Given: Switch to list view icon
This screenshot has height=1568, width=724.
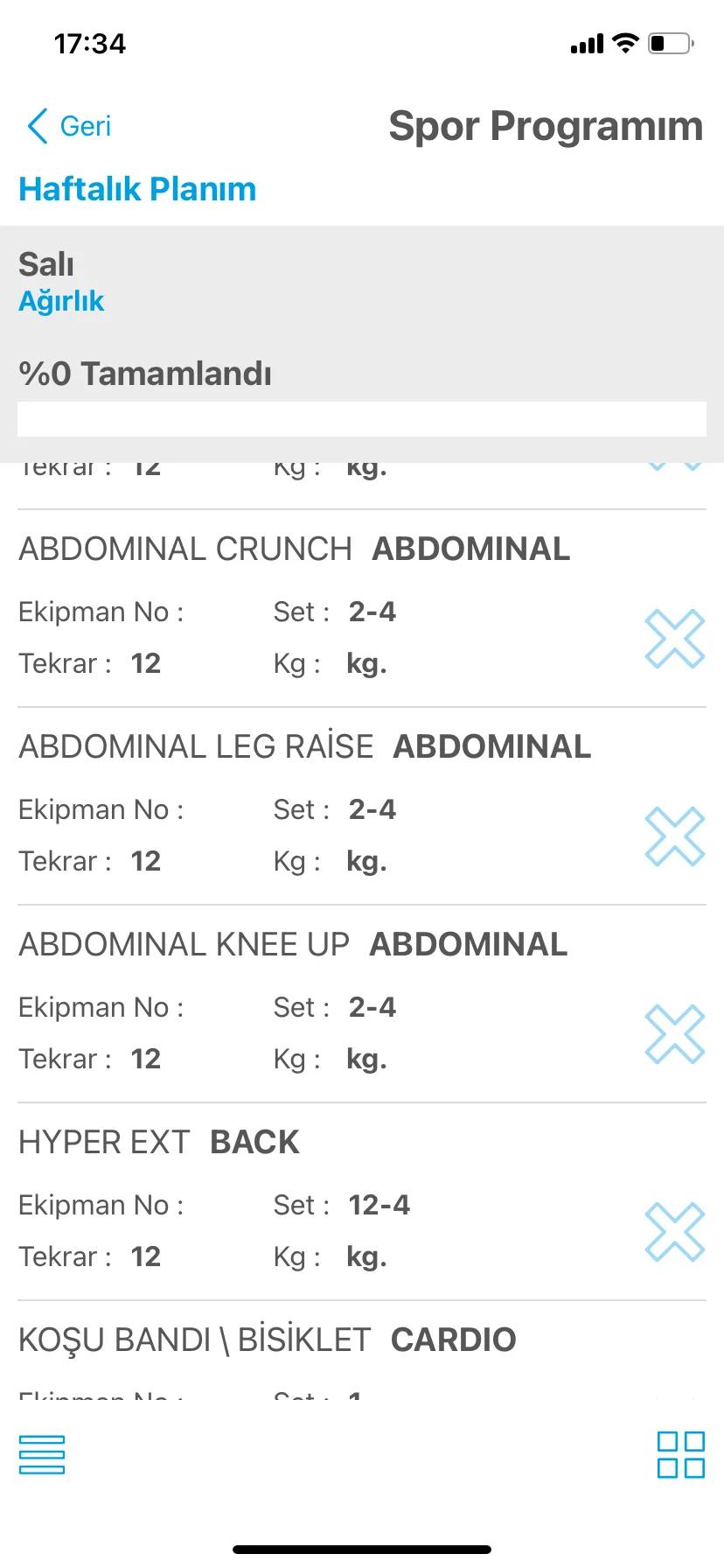Looking at the screenshot, I should point(42,1454).
